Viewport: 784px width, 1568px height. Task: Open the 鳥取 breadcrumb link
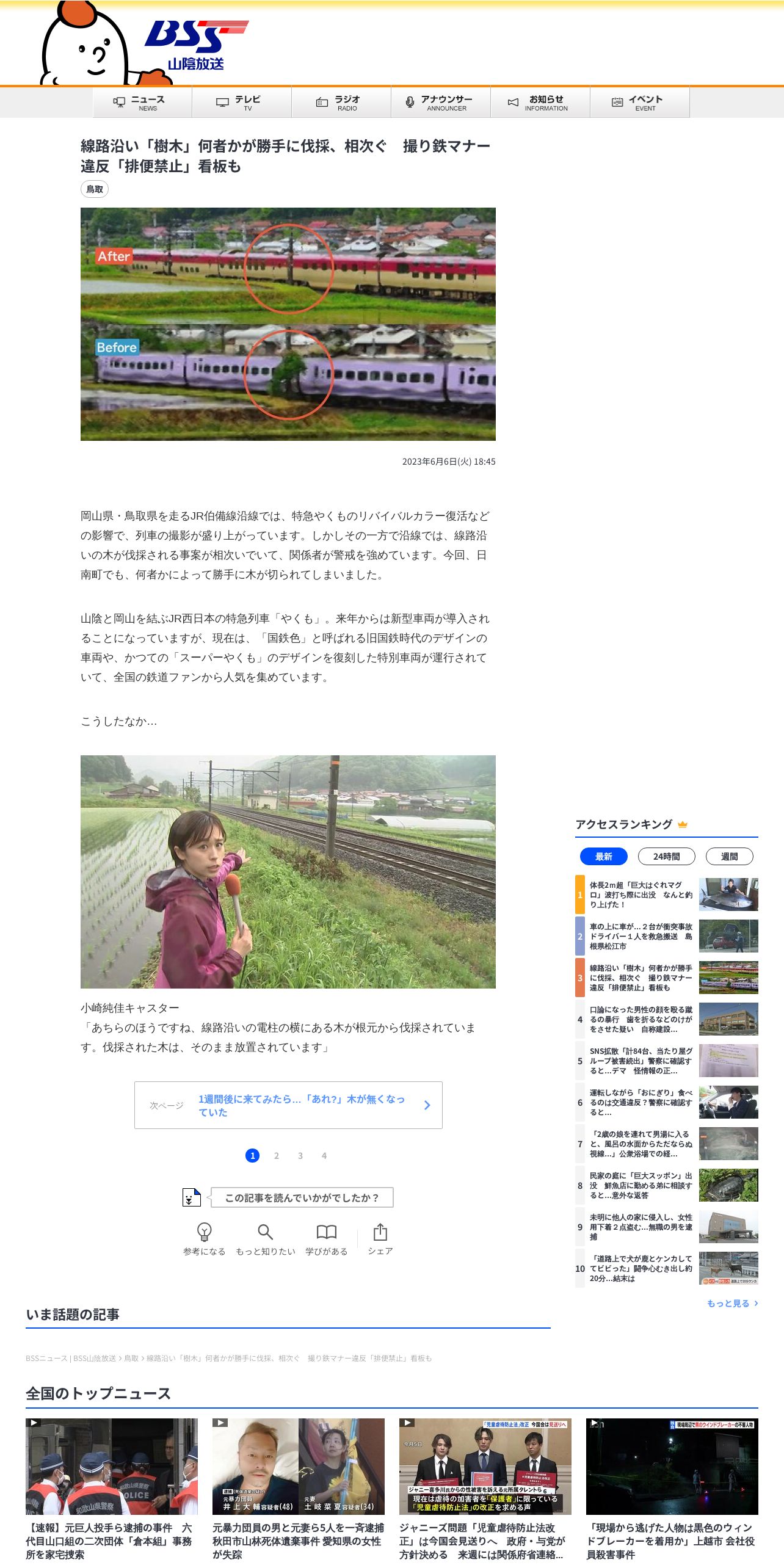tap(131, 1358)
